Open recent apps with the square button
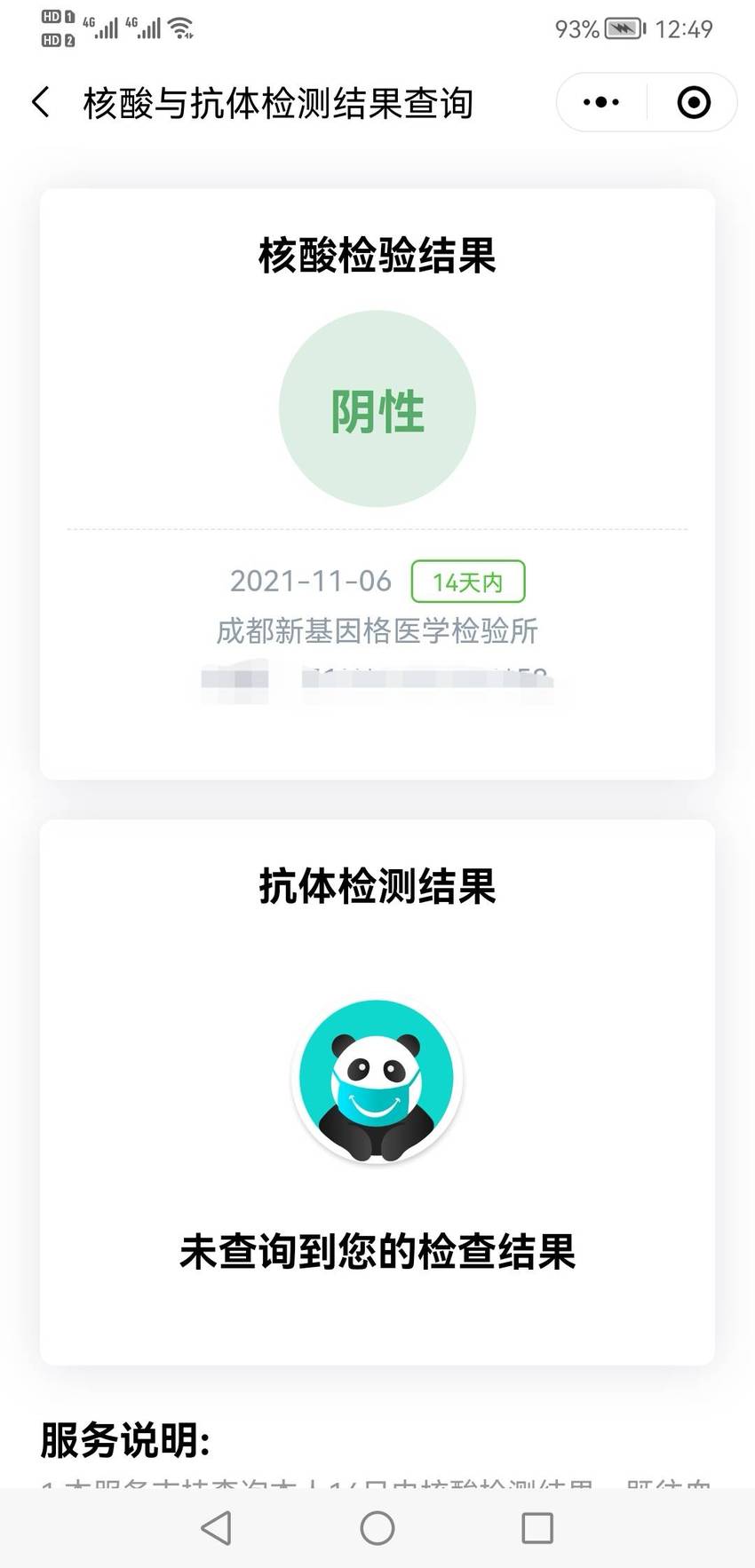The width and height of the screenshot is (755, 1568). click(537, 1528)
